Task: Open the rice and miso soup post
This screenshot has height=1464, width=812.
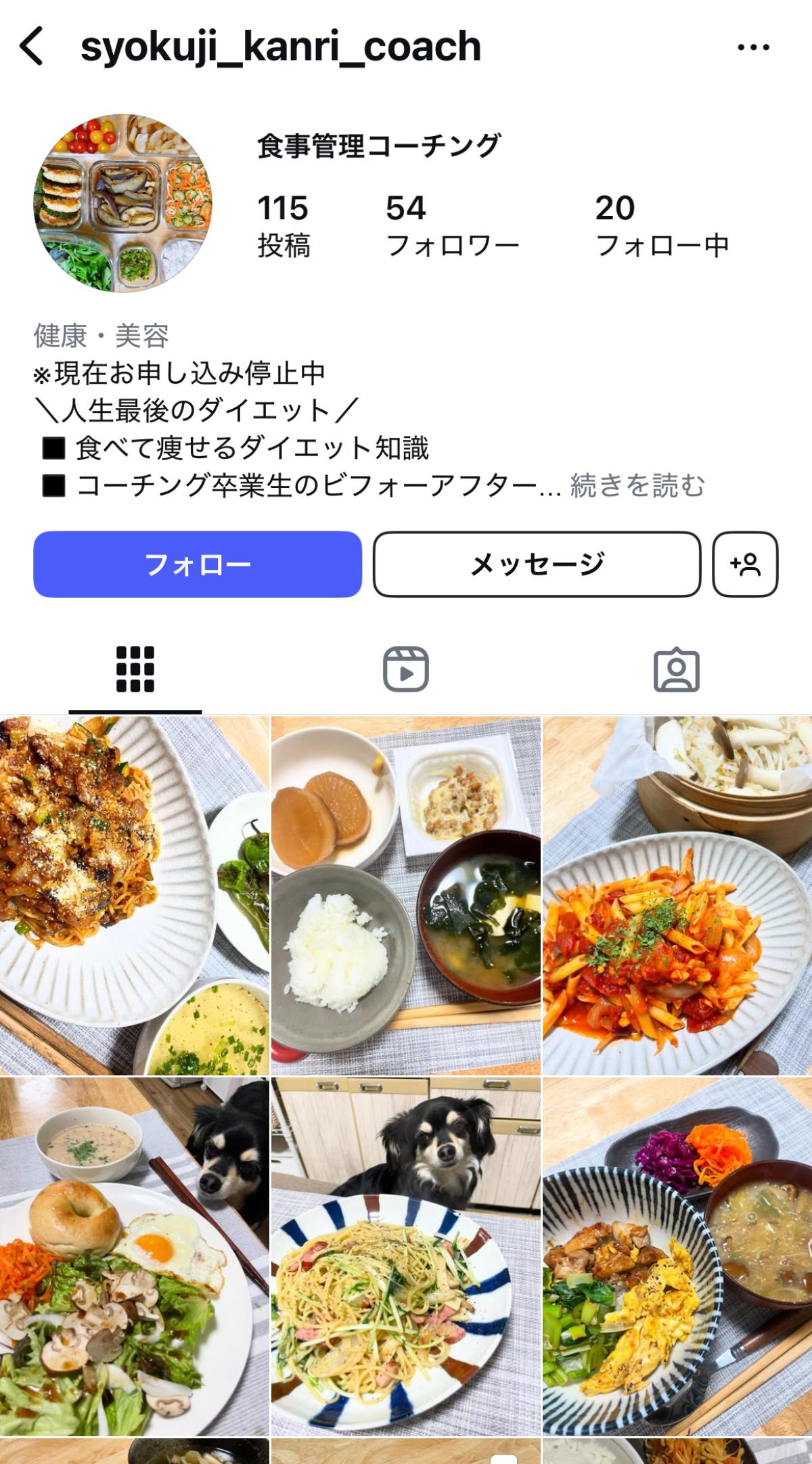Action: pyautogui.click(x=406, y=895)
